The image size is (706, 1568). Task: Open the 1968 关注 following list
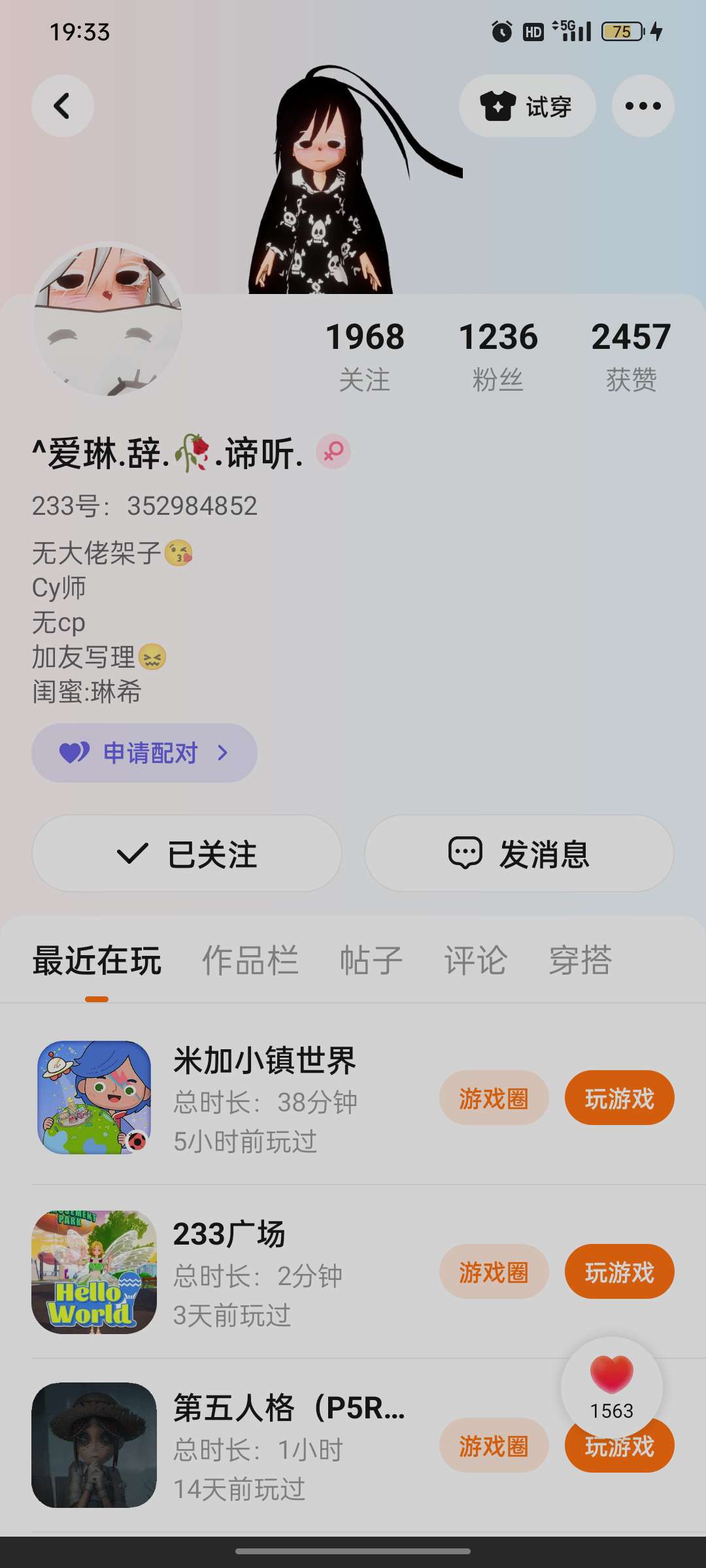coord(365,356)
